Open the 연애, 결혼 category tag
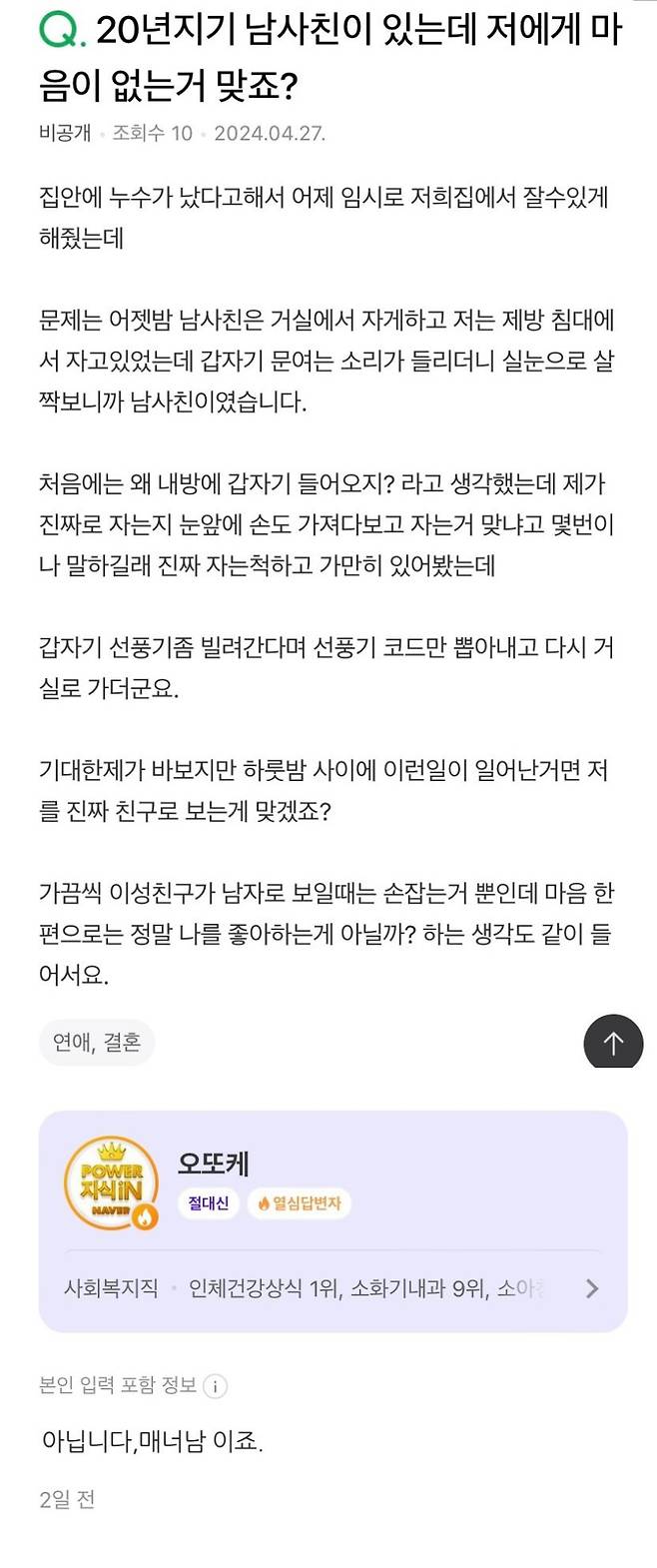 [97, 1043]
